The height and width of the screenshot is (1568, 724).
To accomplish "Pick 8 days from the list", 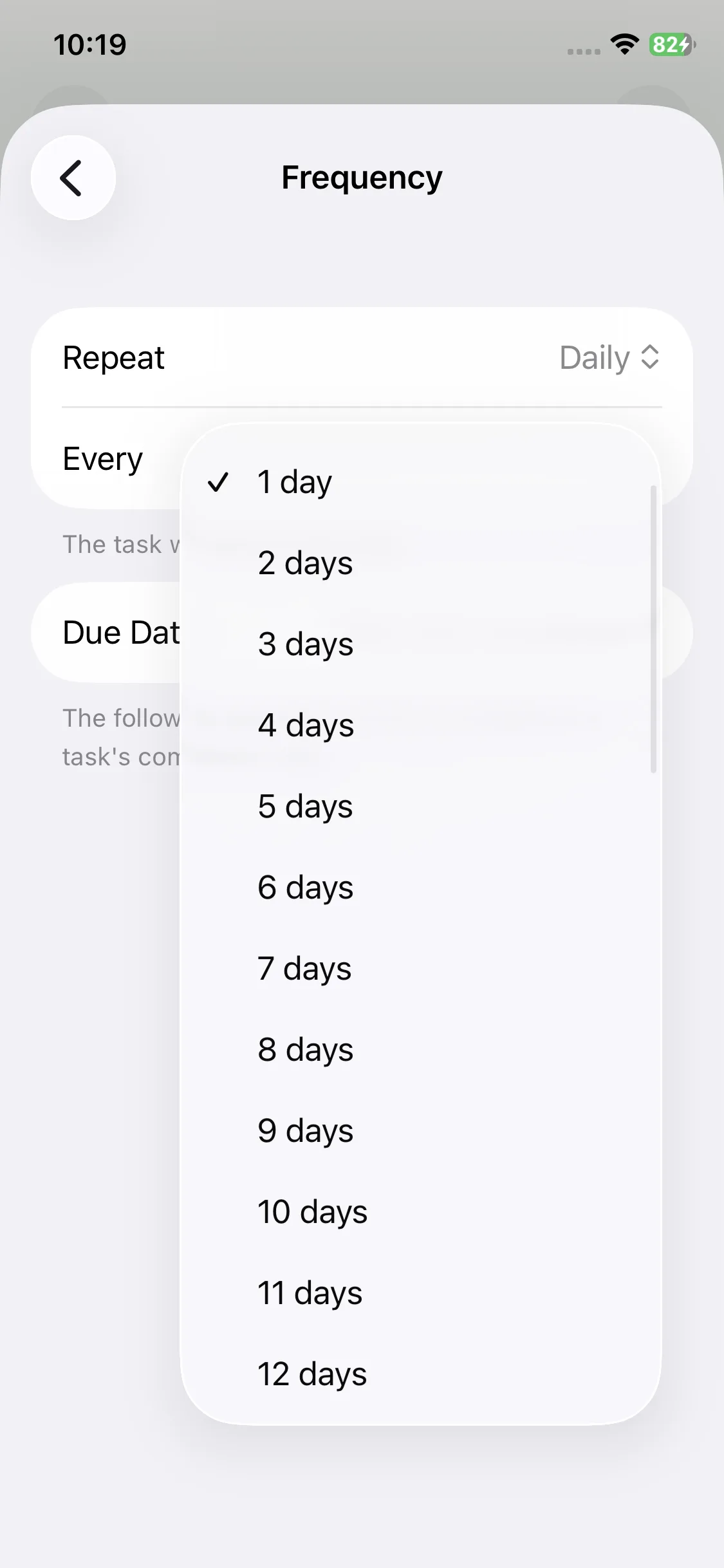I will [x=421, y=1049].
